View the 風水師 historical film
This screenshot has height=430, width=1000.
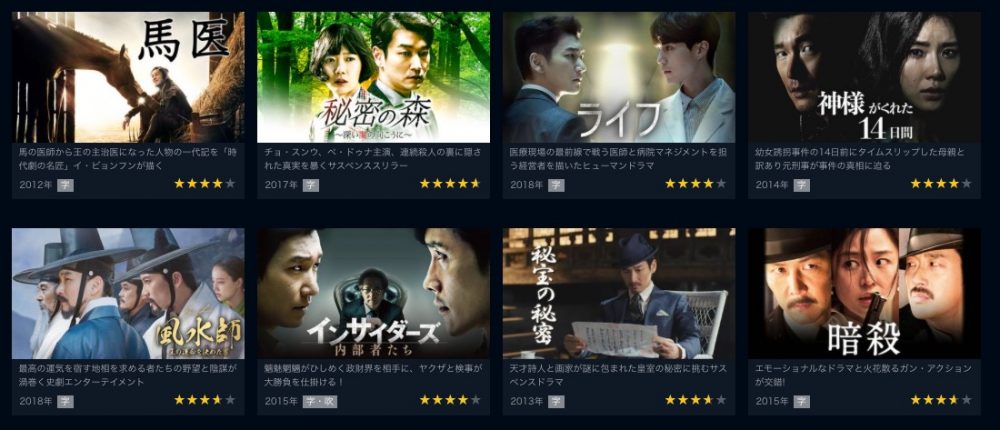coord(128,294)
